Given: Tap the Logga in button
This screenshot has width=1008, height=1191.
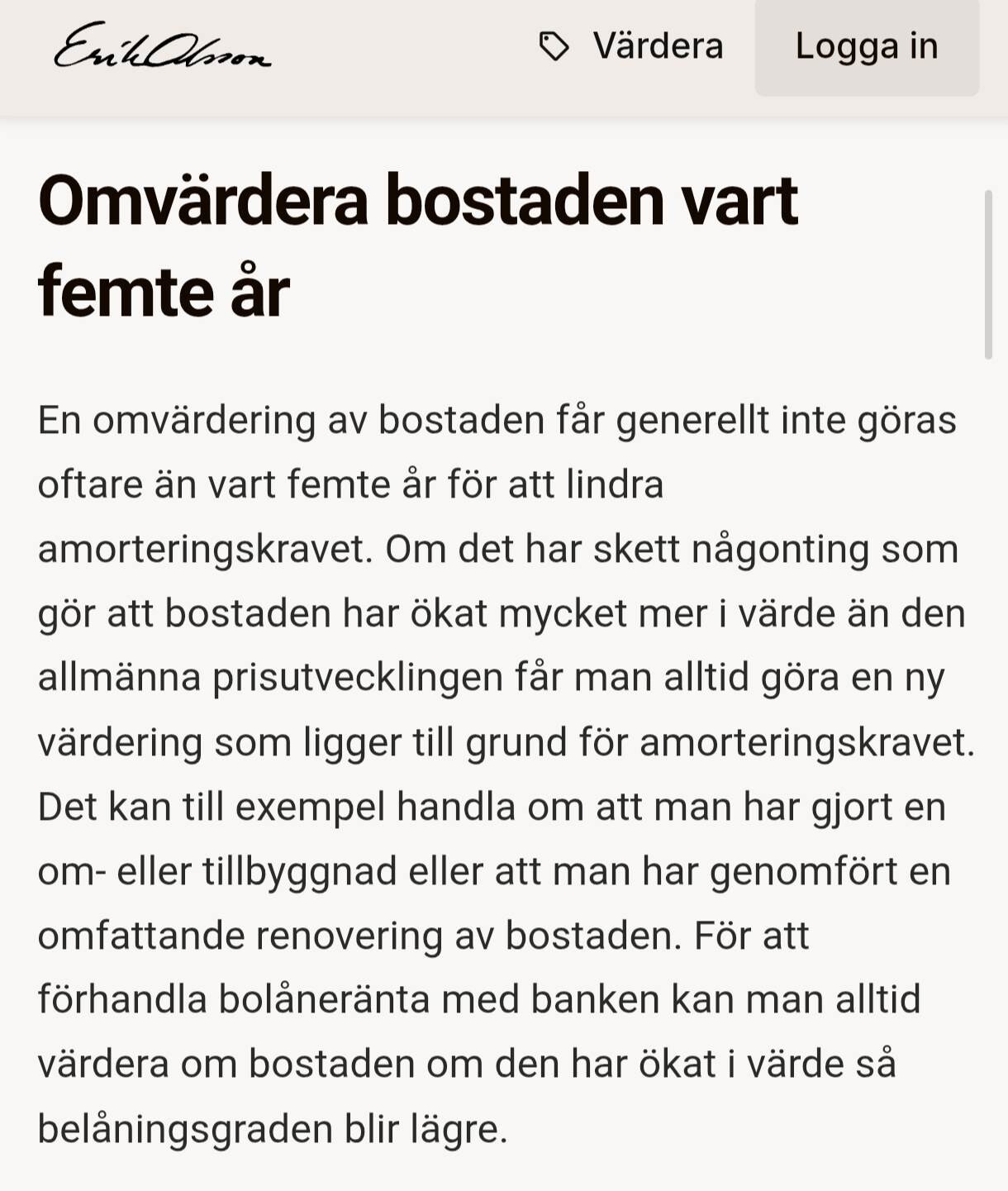Looking at the screenshot, I should coord(867,46).
